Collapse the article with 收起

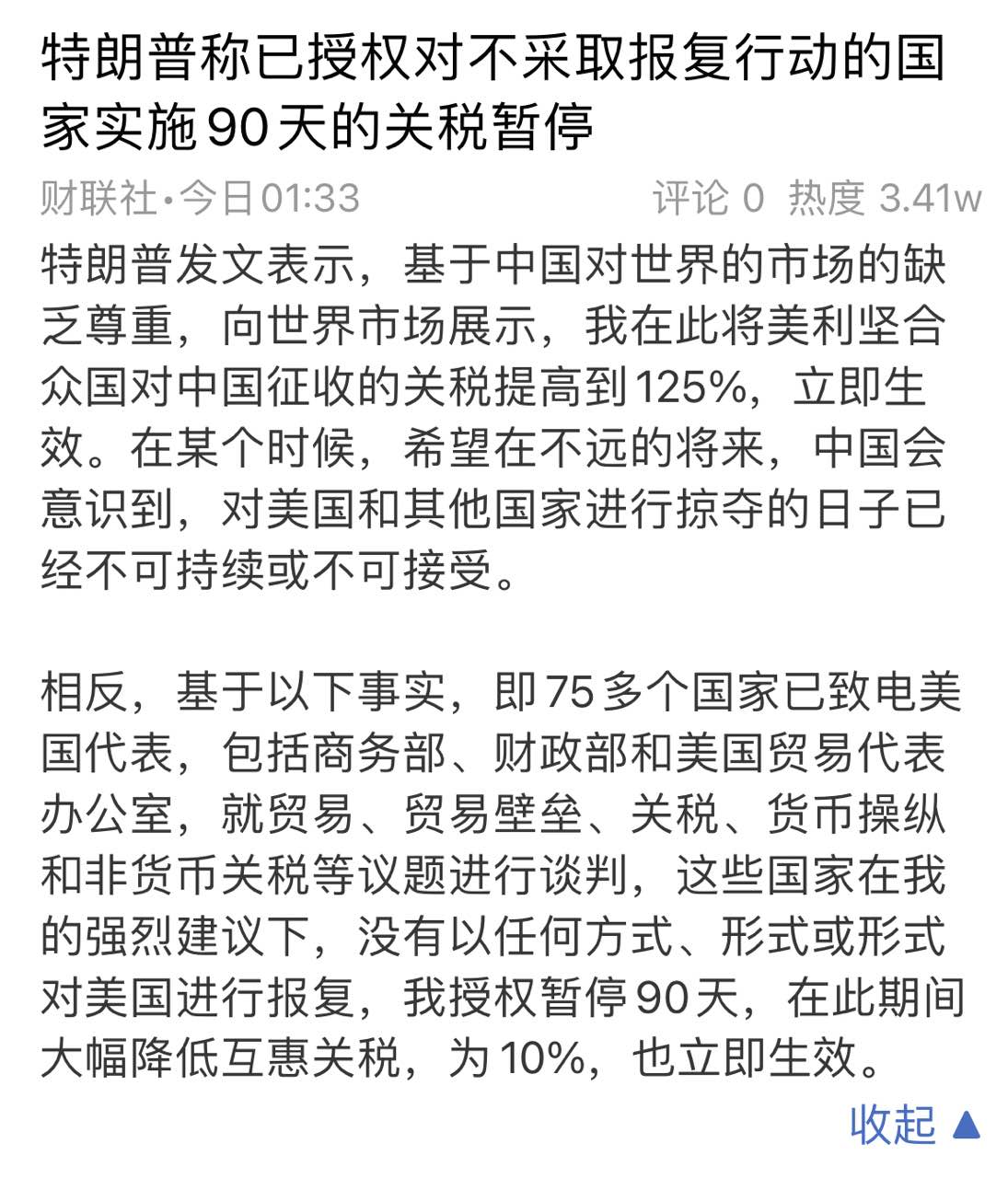(911, 1125)
